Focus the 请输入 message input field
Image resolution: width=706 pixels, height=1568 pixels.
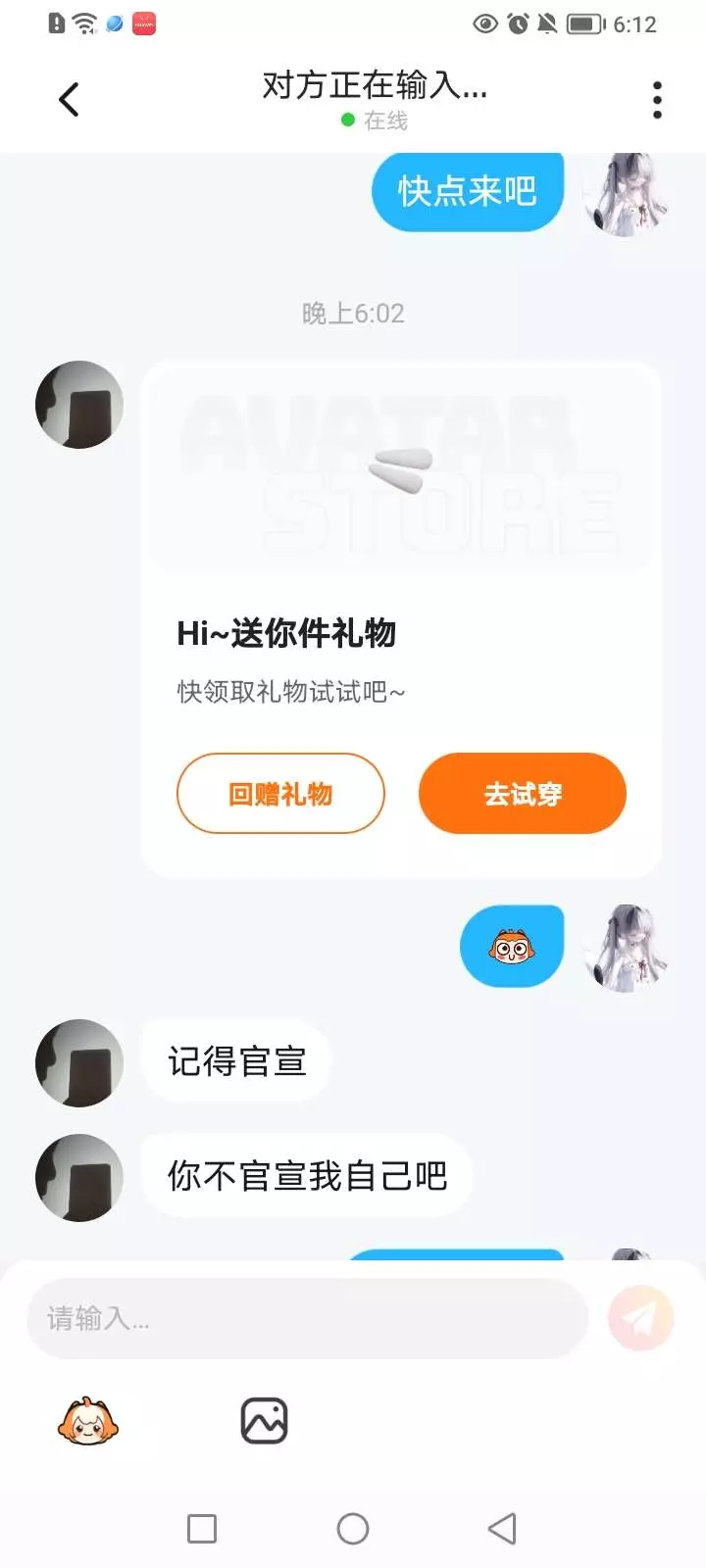(x=306, y=1319)
